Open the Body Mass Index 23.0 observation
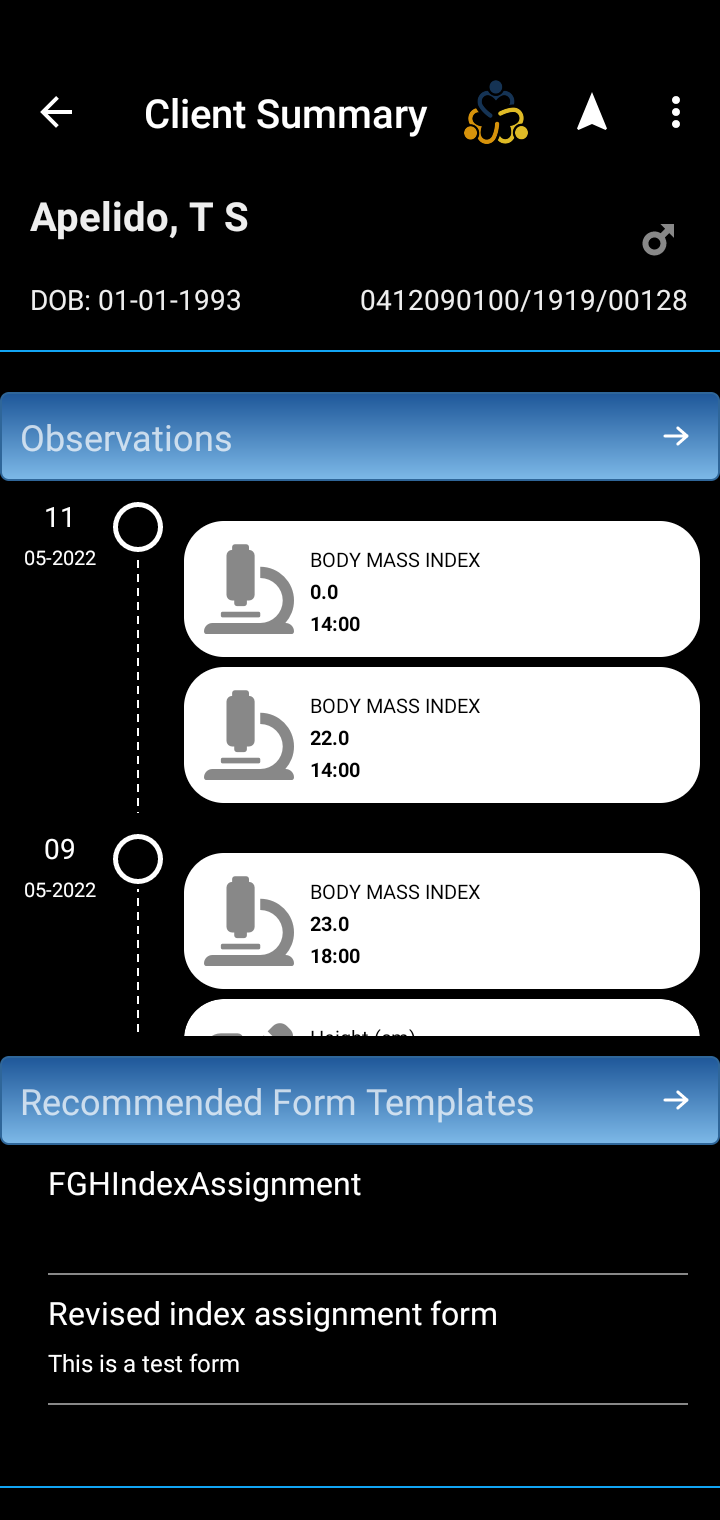Screen dimensions: 720x1520 (x=442, y=921)
